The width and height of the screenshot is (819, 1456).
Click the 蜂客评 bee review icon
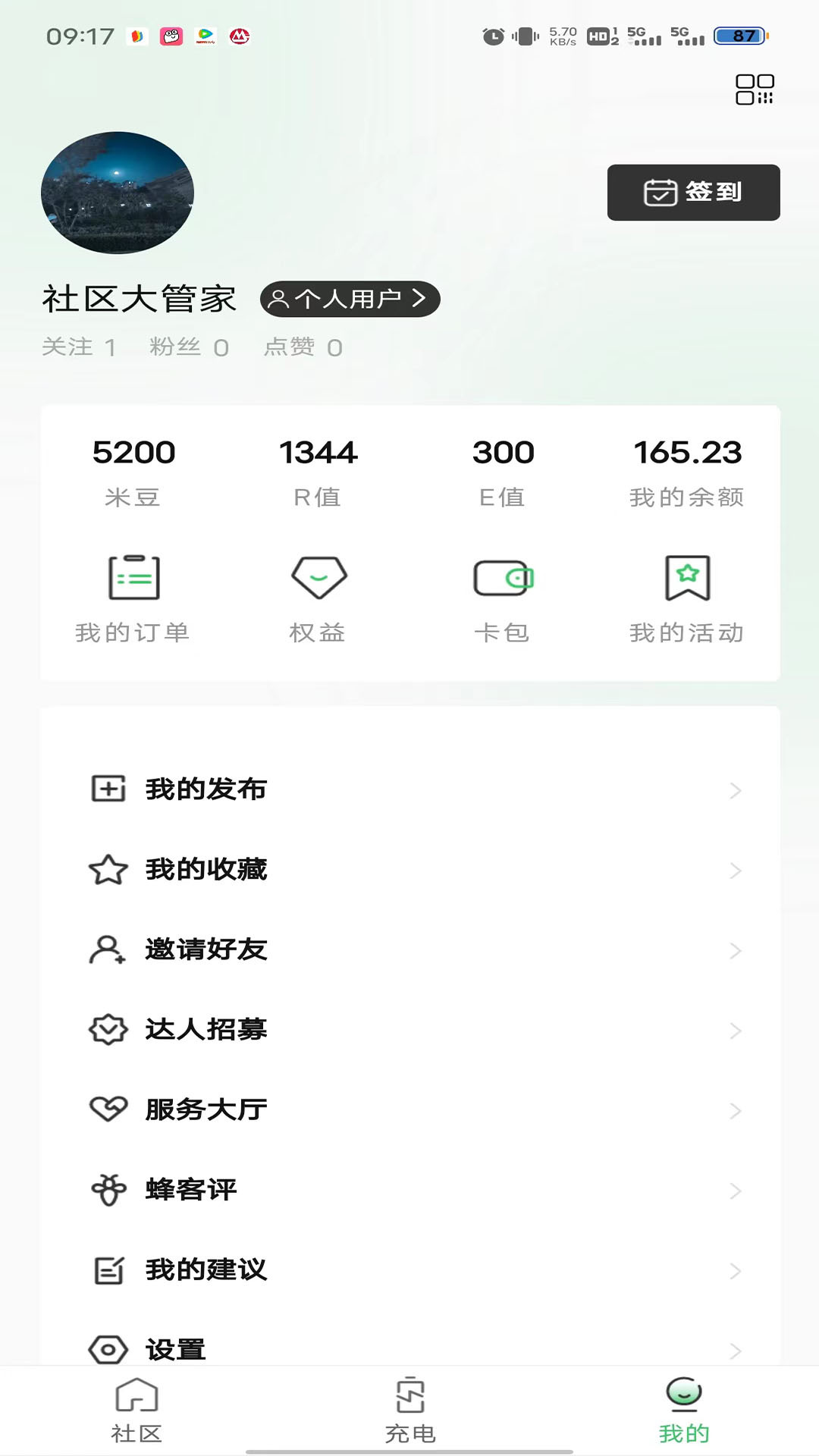108,1189
